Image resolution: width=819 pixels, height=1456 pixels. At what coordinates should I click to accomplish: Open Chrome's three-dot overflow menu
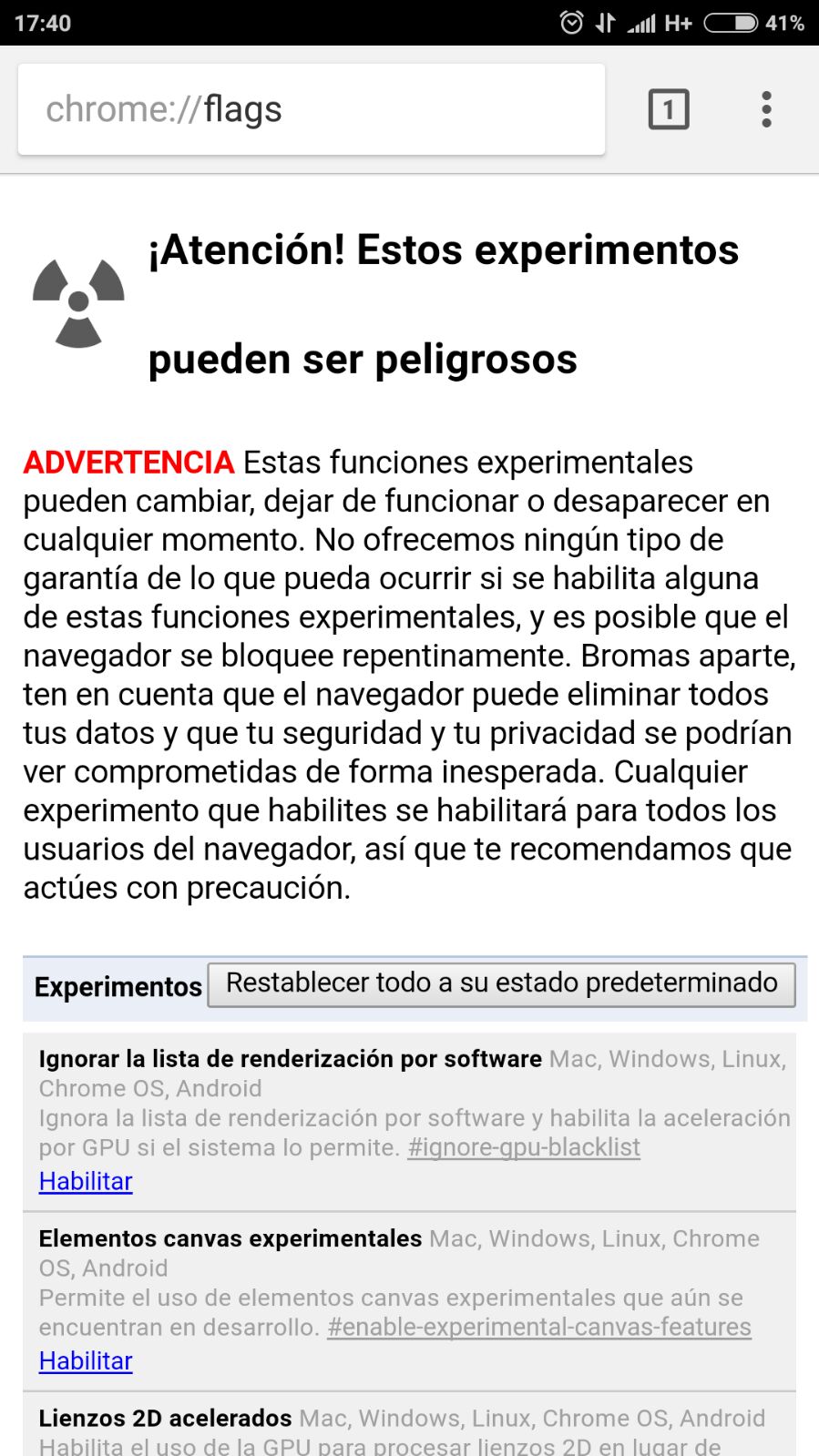click(767, 109)
